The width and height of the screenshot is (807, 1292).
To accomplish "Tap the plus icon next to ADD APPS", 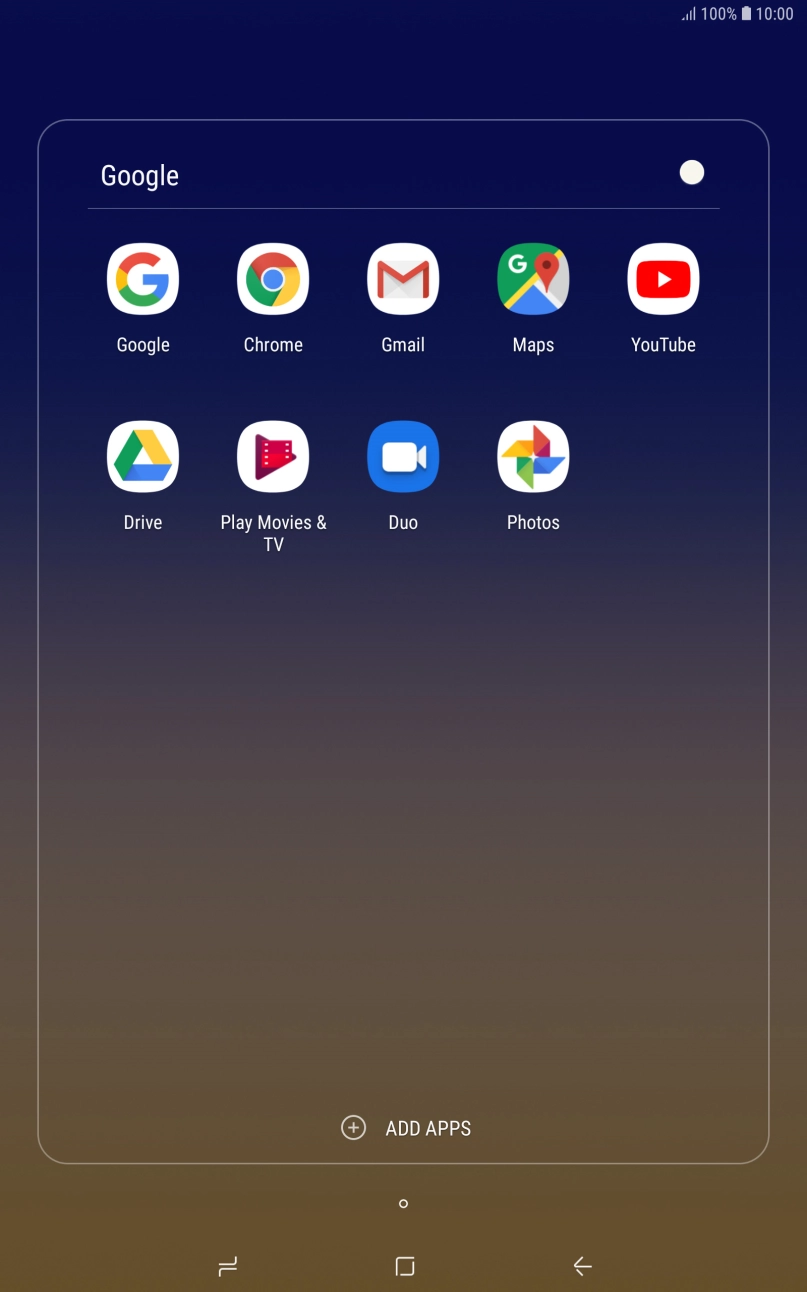I will [353, 1127].
